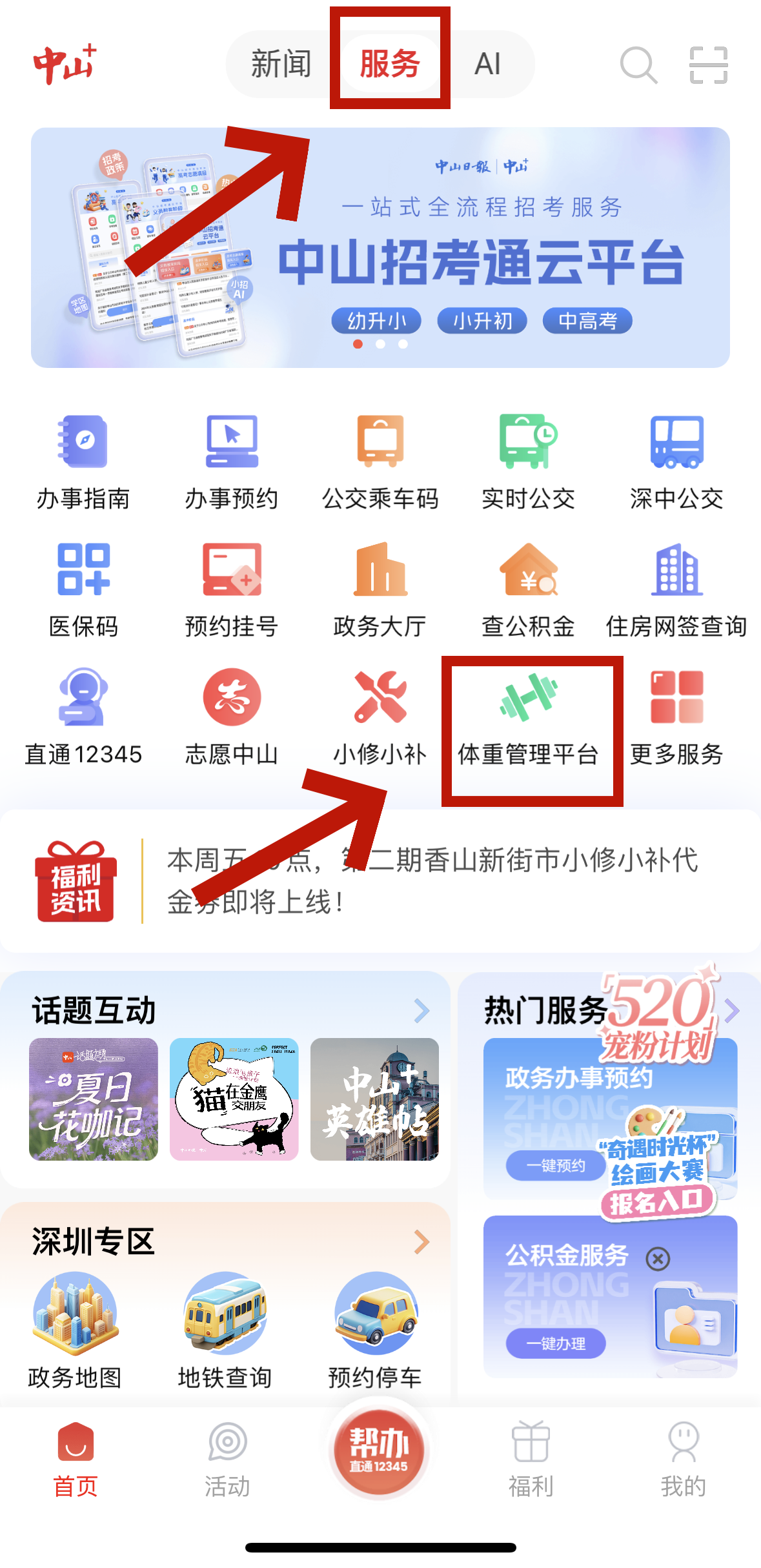Open 地铁查询 in 深圳专区

click(x=225, y=1330)
